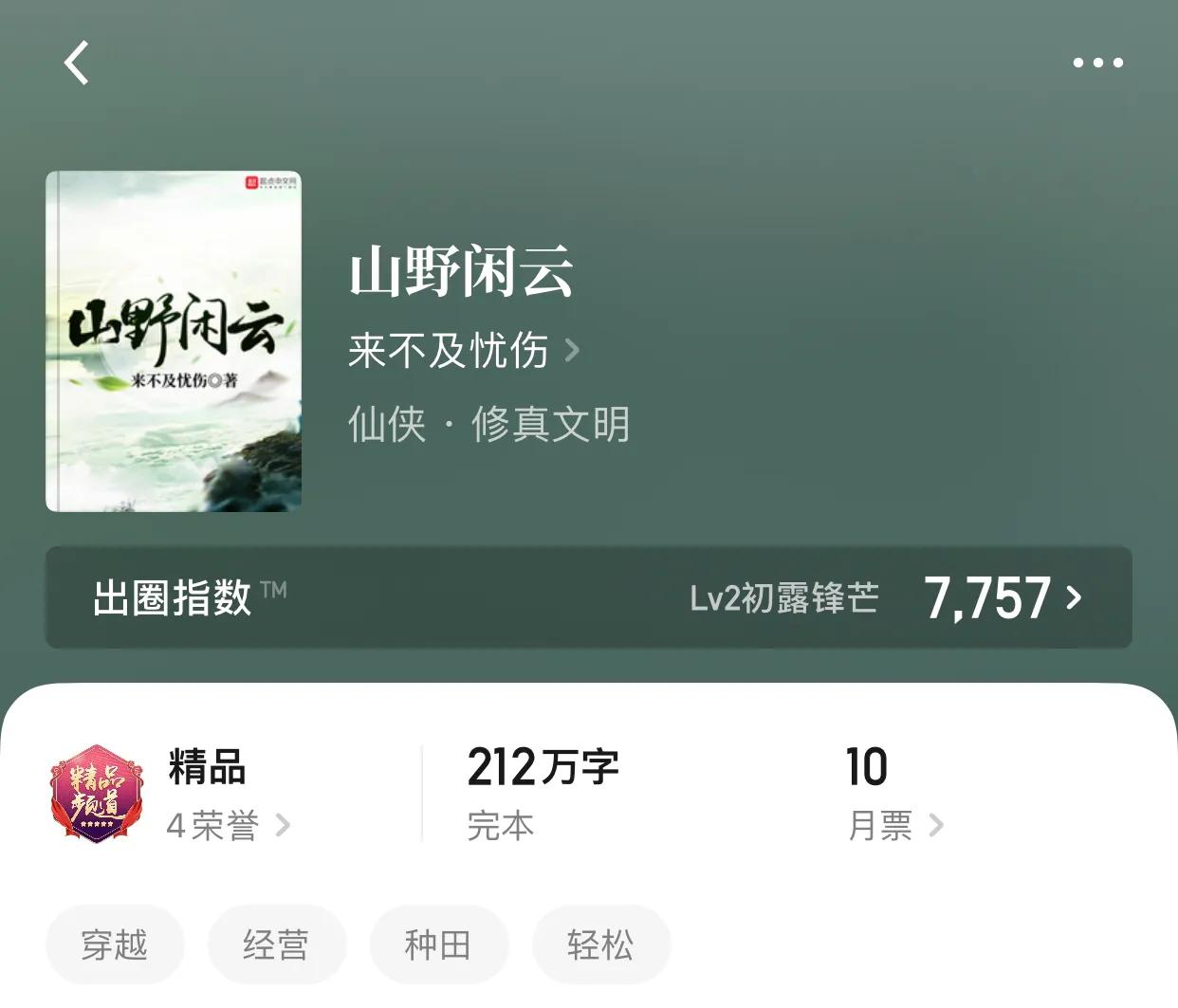Select the 轻松 tag
Screen dimensions: 1178x1008
pyautogui.click(x=600, y=944)
